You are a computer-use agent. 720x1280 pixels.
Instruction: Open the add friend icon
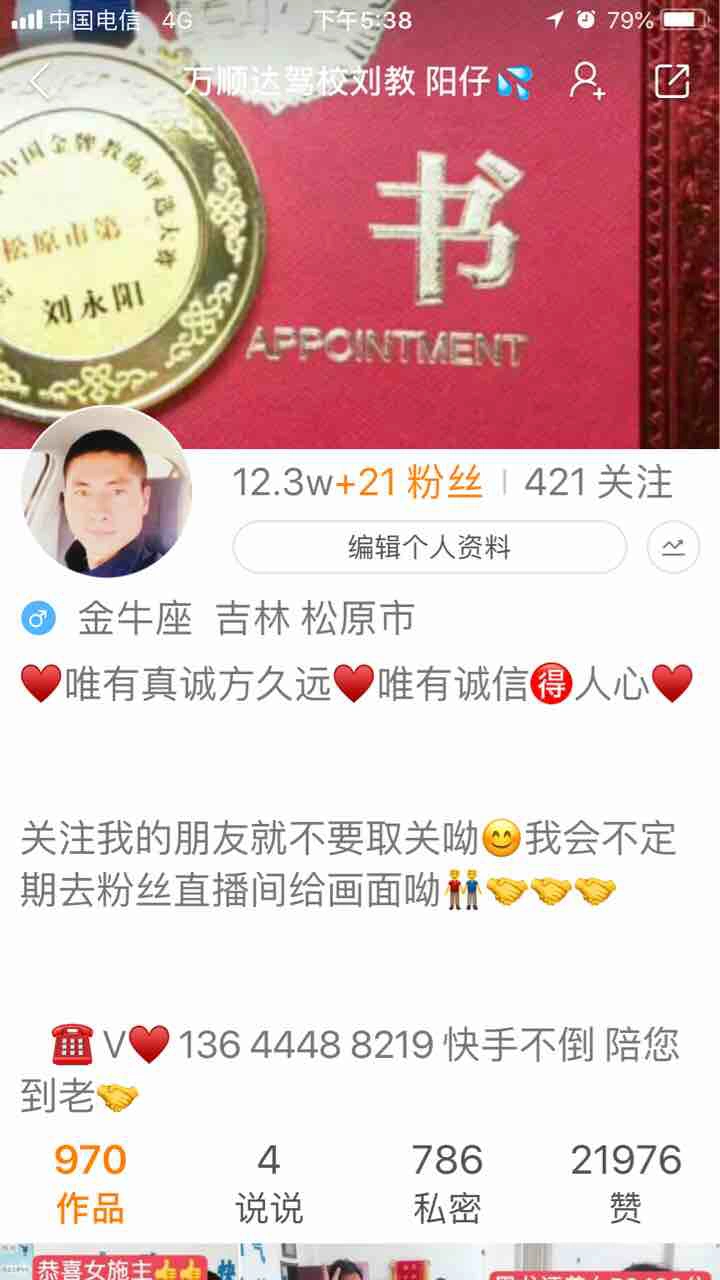pyautogui.click(x=587, y=81)
